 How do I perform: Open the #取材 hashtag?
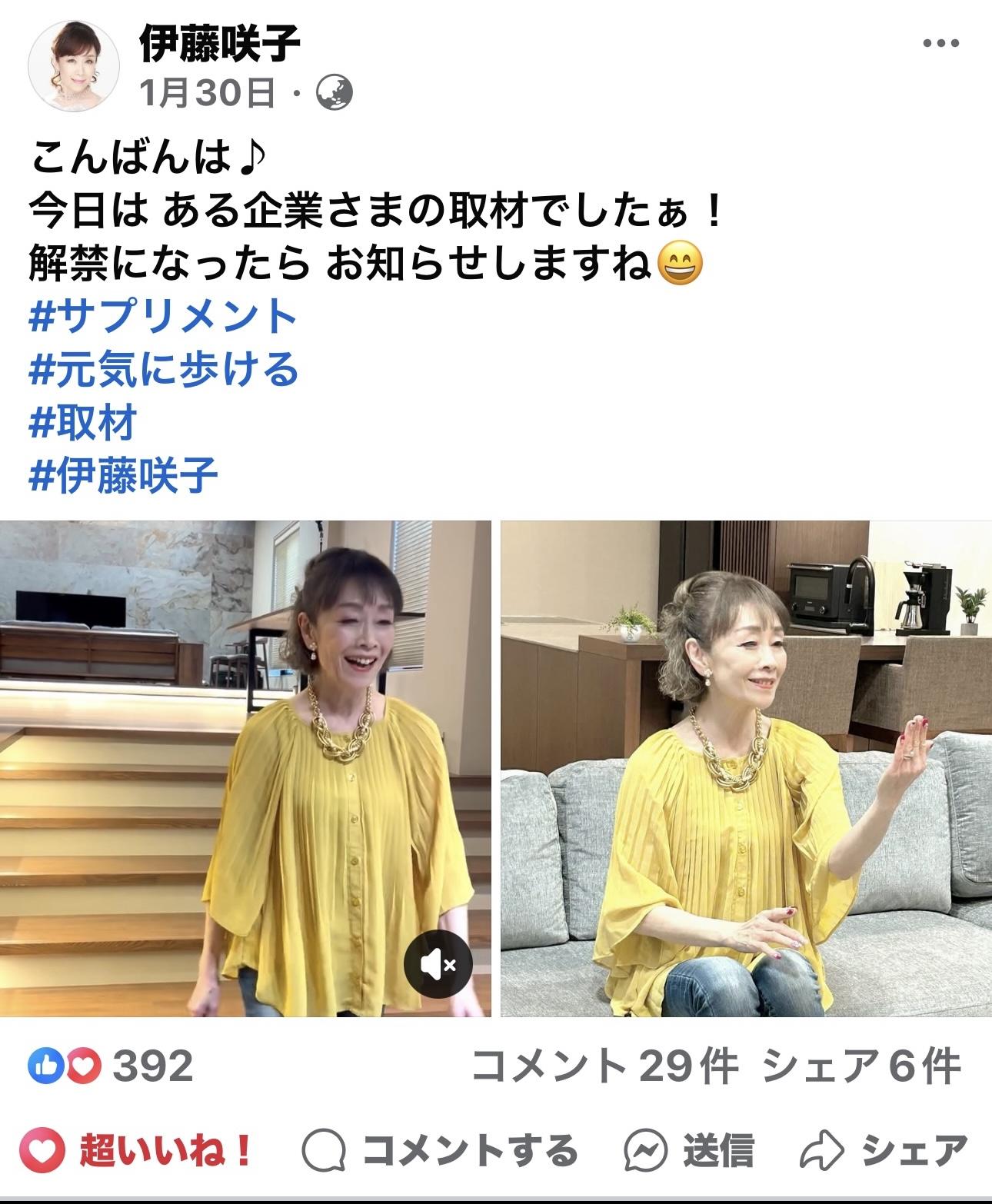[x=83, y=423]
